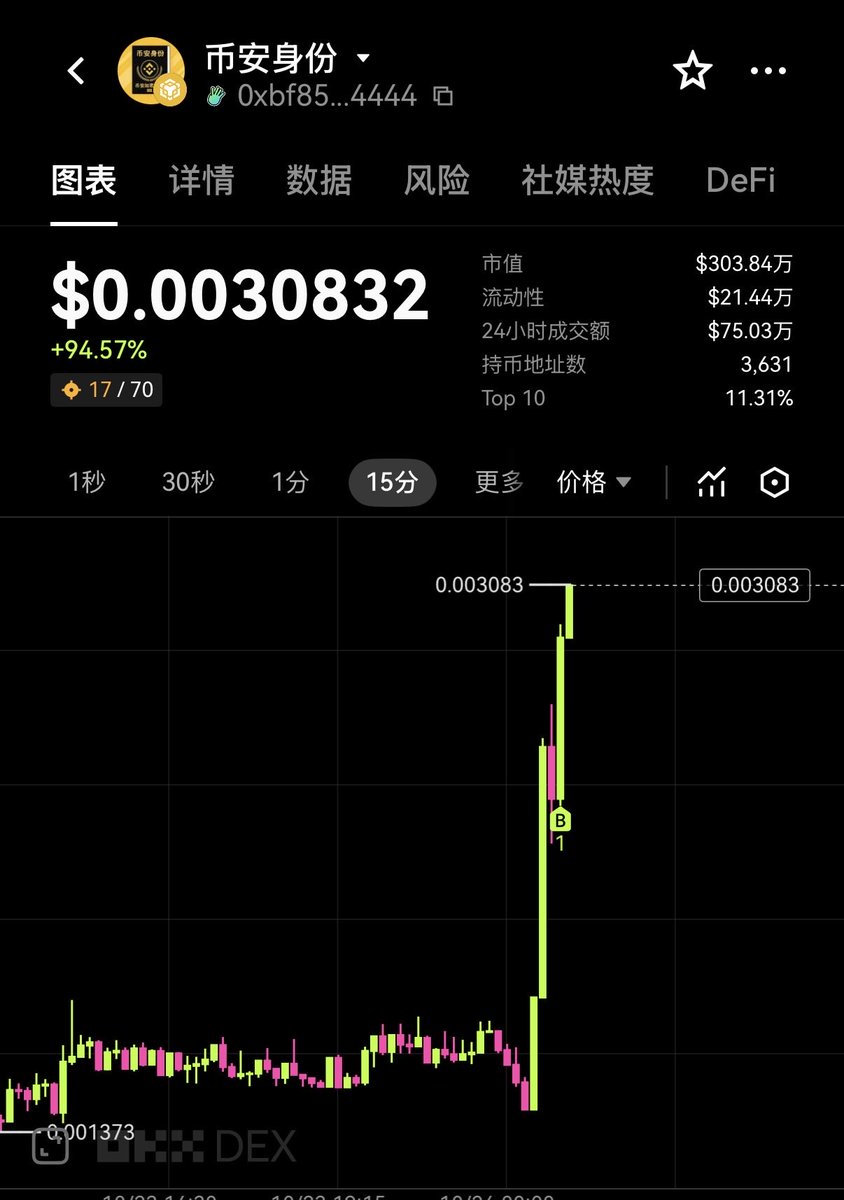Open the 风险 tab

437,180
